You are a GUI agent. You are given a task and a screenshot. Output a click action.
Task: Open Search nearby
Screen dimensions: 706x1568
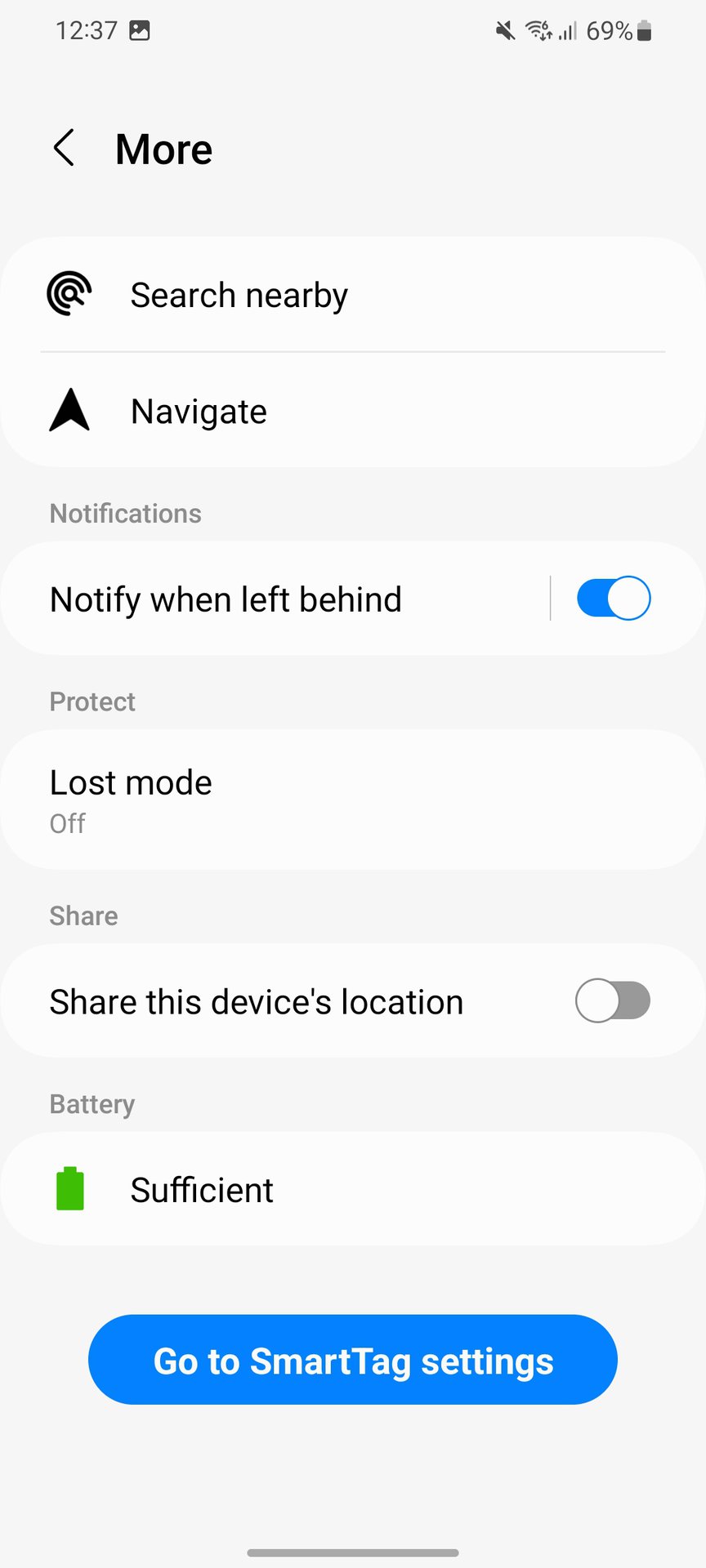tap(239, 296)
